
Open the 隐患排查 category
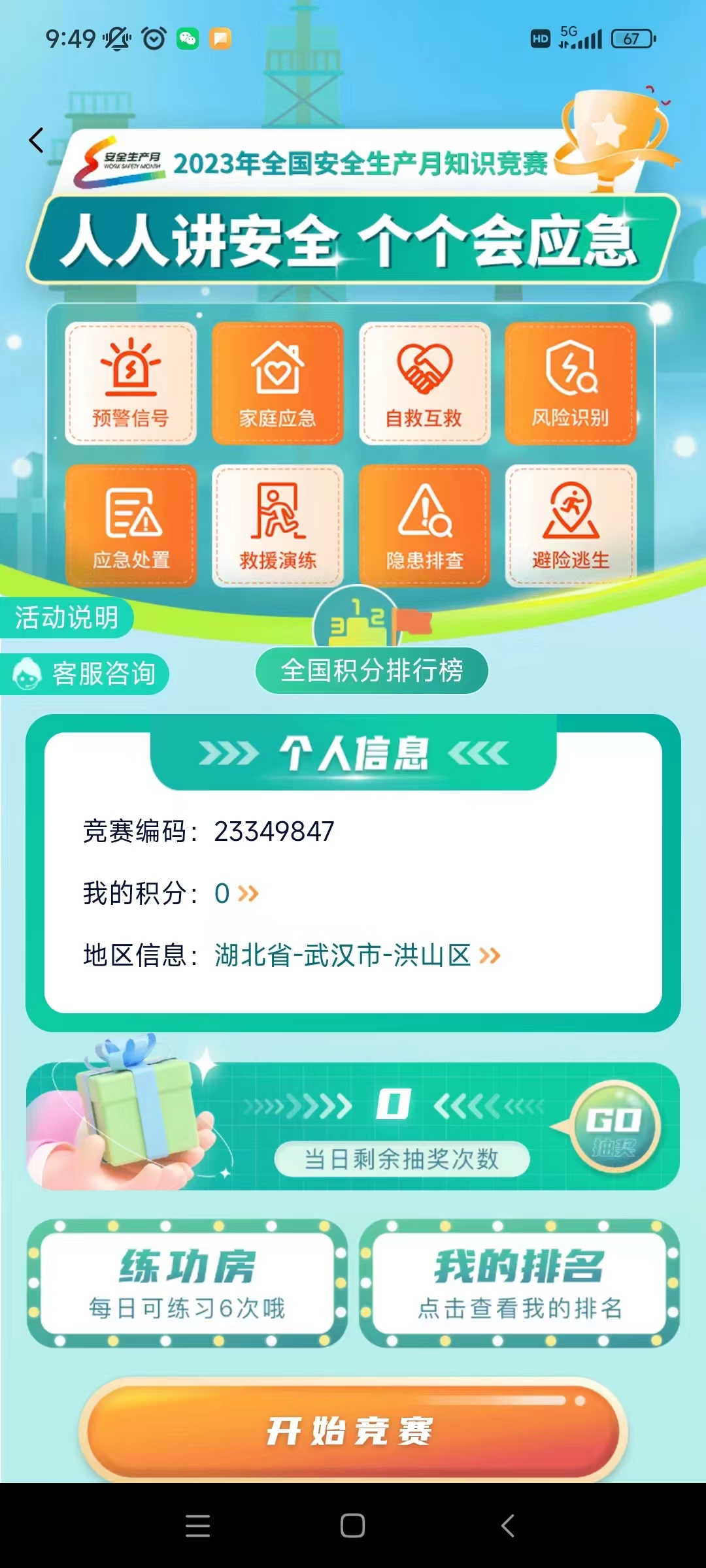tap(424, 525)
